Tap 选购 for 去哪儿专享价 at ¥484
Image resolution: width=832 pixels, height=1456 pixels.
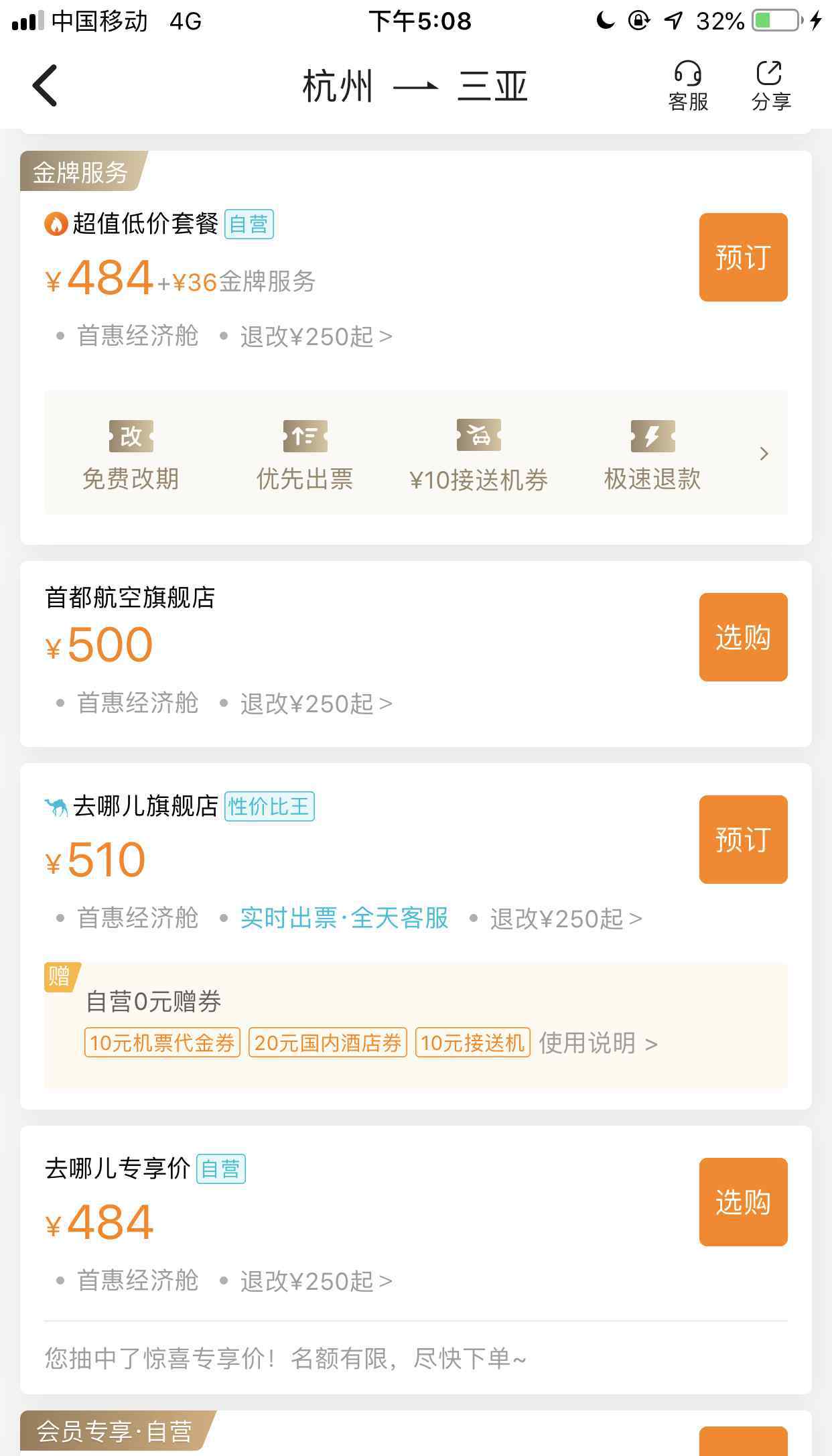(x=743, y=1202)
